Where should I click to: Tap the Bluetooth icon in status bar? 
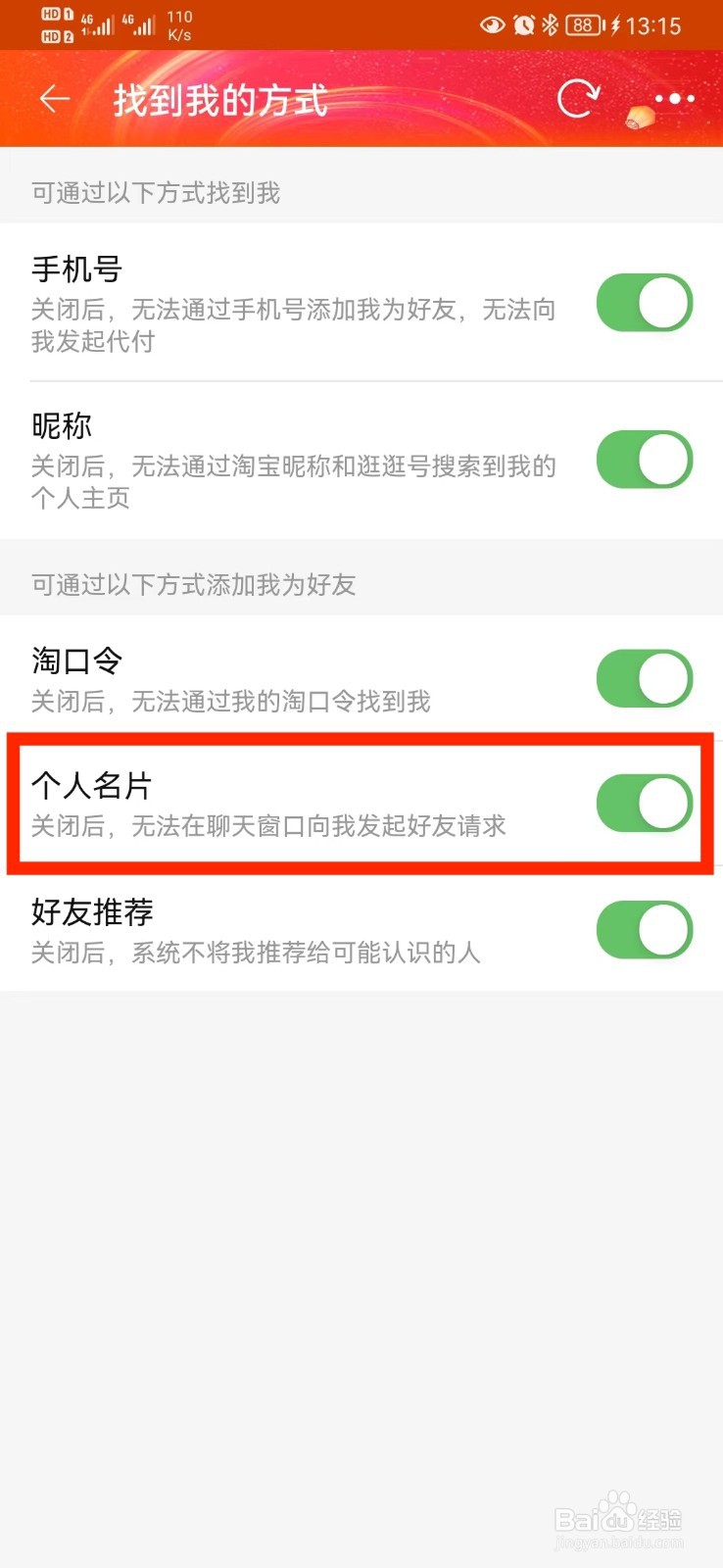[x=551, y=25]
